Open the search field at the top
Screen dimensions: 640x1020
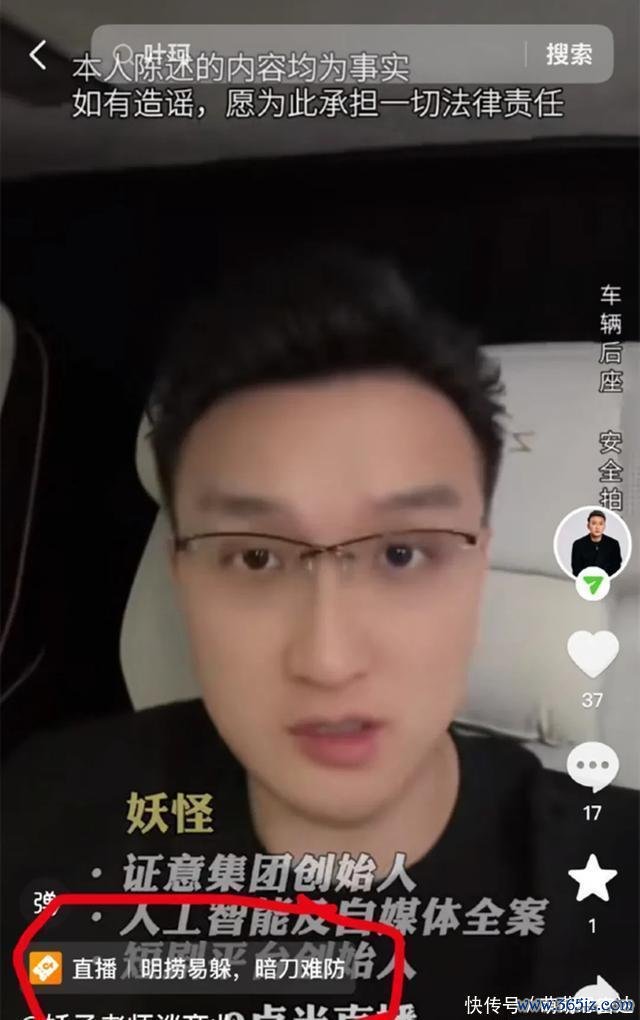tap(310, 53)
